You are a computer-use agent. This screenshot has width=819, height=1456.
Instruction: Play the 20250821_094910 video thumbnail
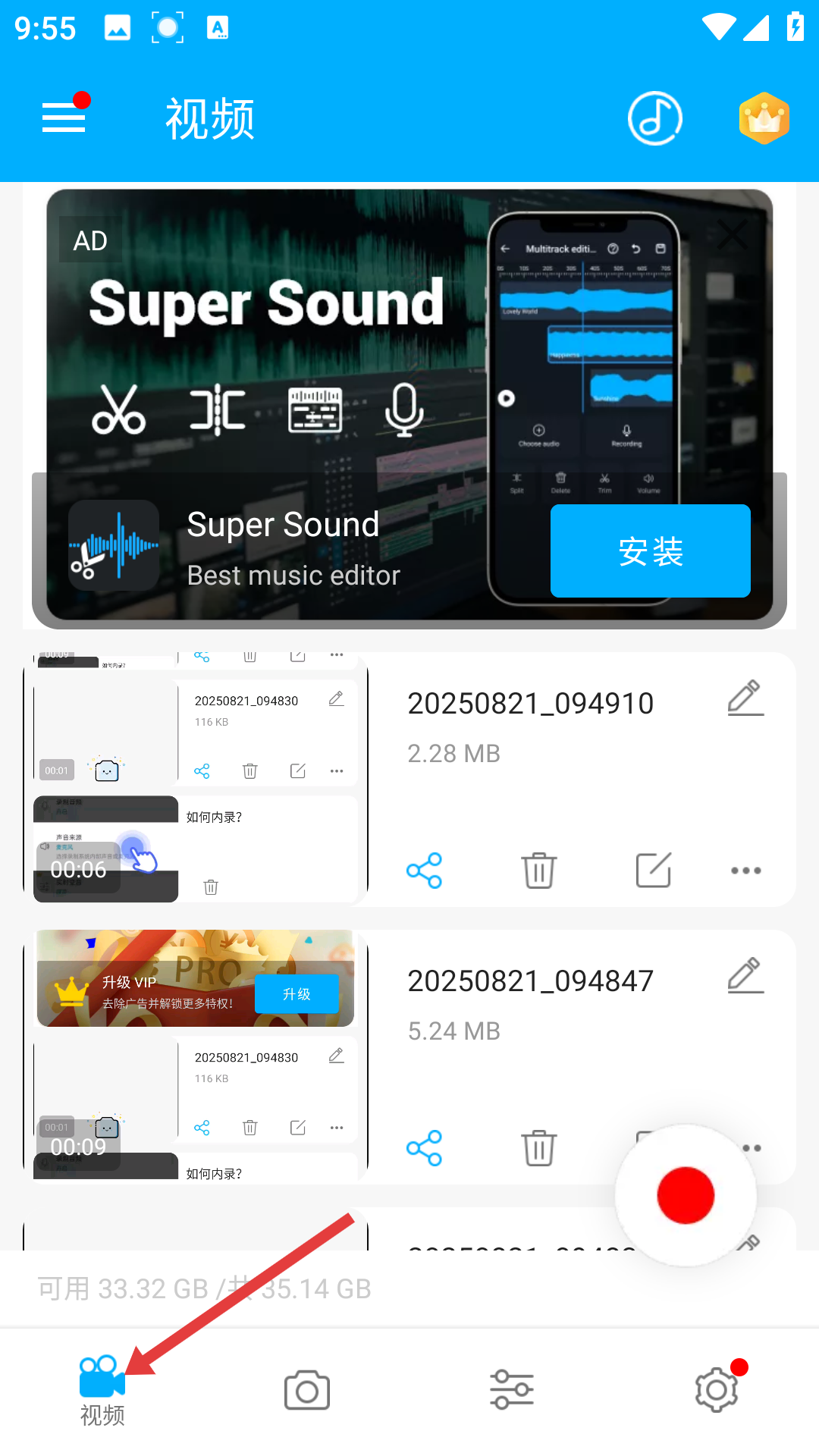click(196, 780)
